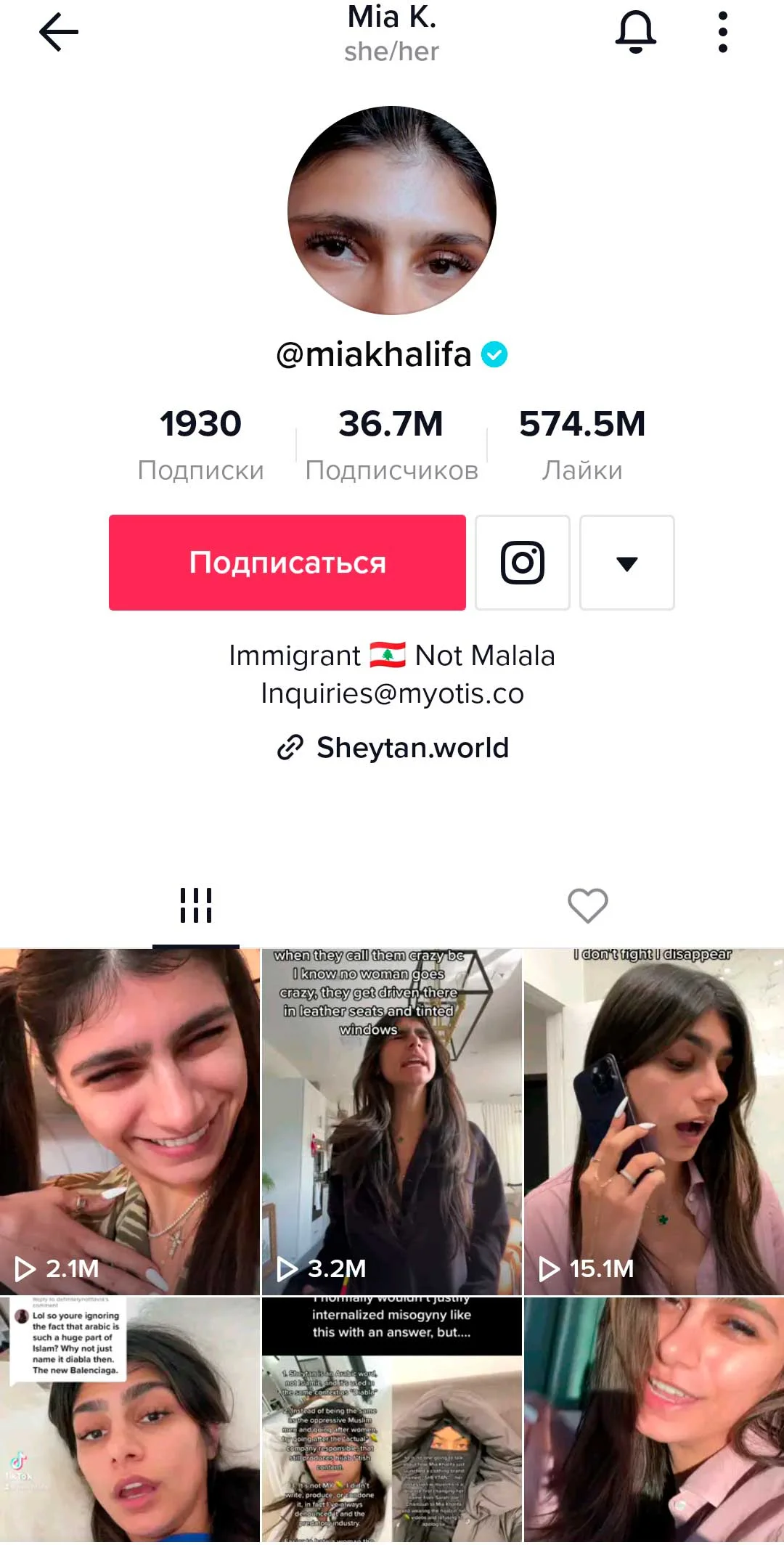Expand suggested accounts dropdown arrow

click(627, 563)
